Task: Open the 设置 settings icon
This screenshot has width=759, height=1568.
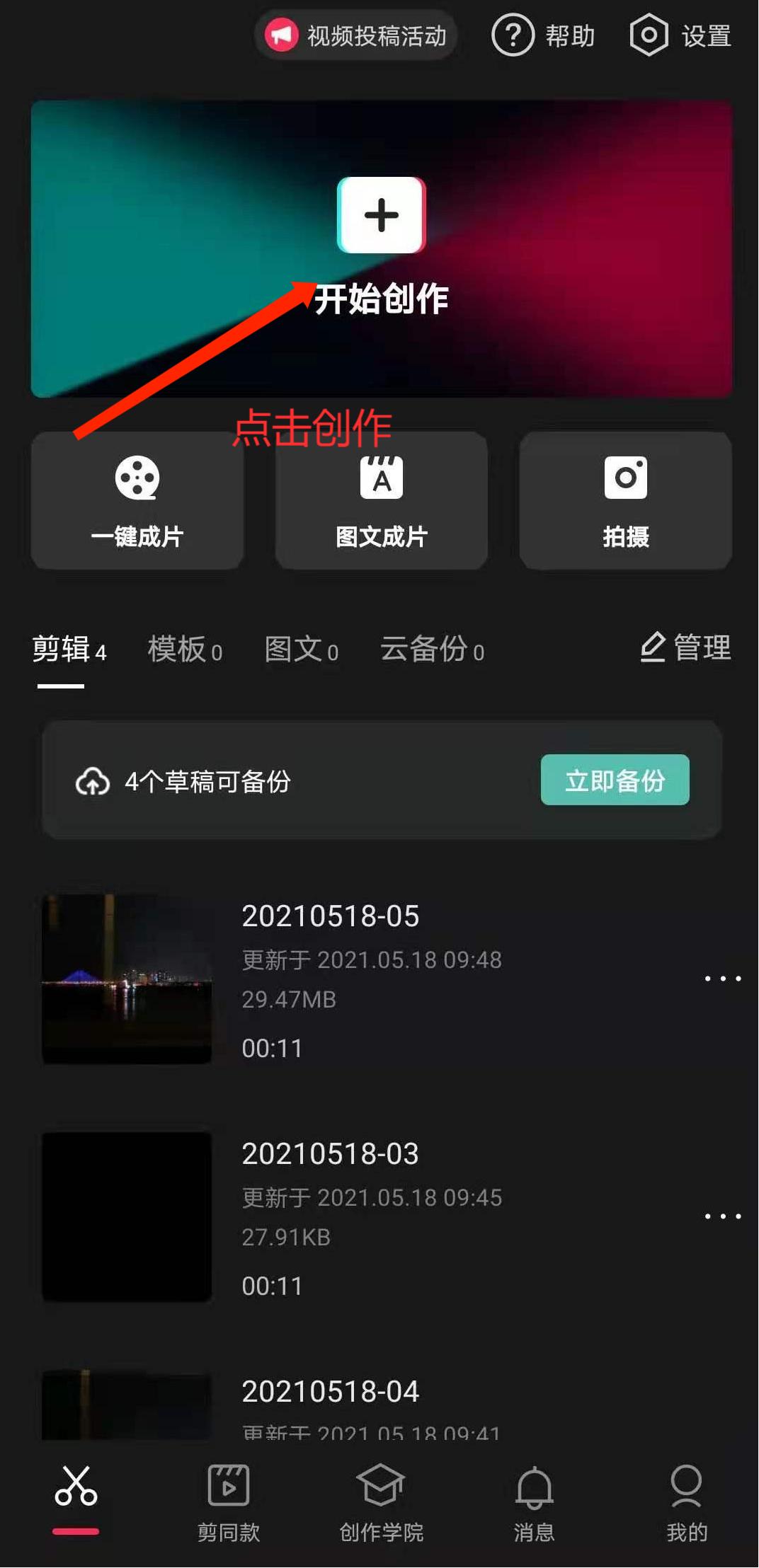Action: [648, 35]
